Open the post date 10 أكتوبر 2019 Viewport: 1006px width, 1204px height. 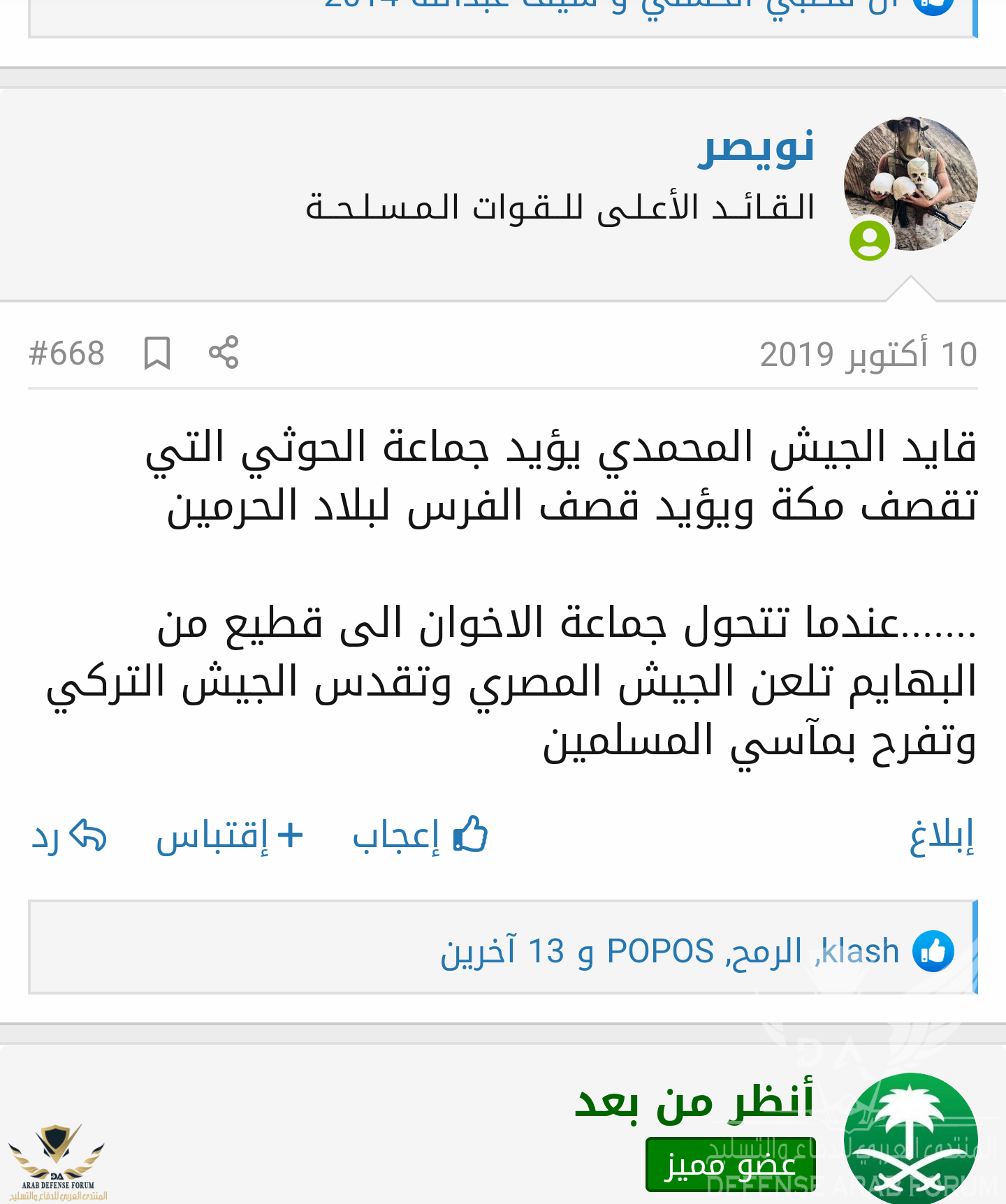point(868,355)
